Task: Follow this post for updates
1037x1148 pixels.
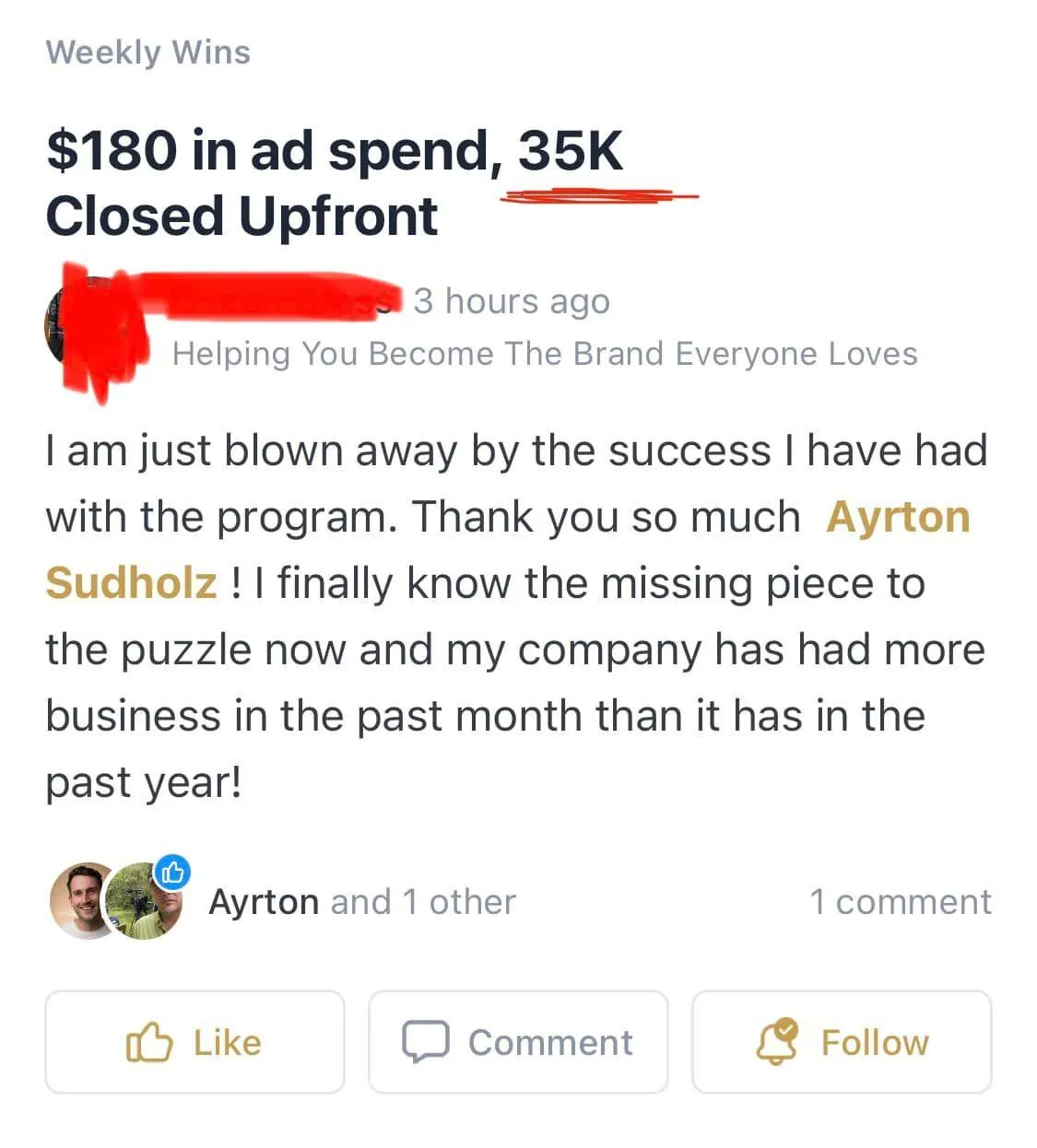Action: pos(842,1042)
